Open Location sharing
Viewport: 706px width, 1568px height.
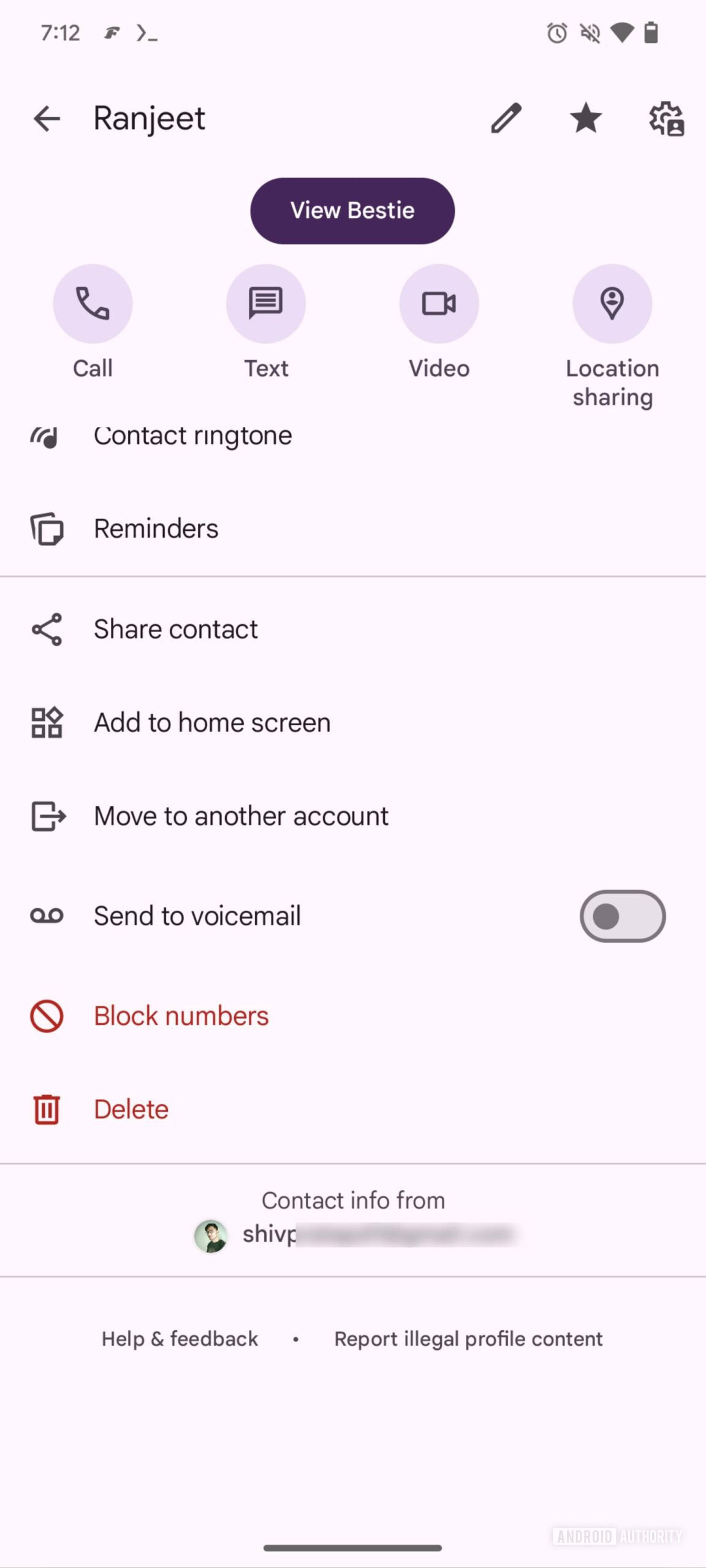[612, 304]
